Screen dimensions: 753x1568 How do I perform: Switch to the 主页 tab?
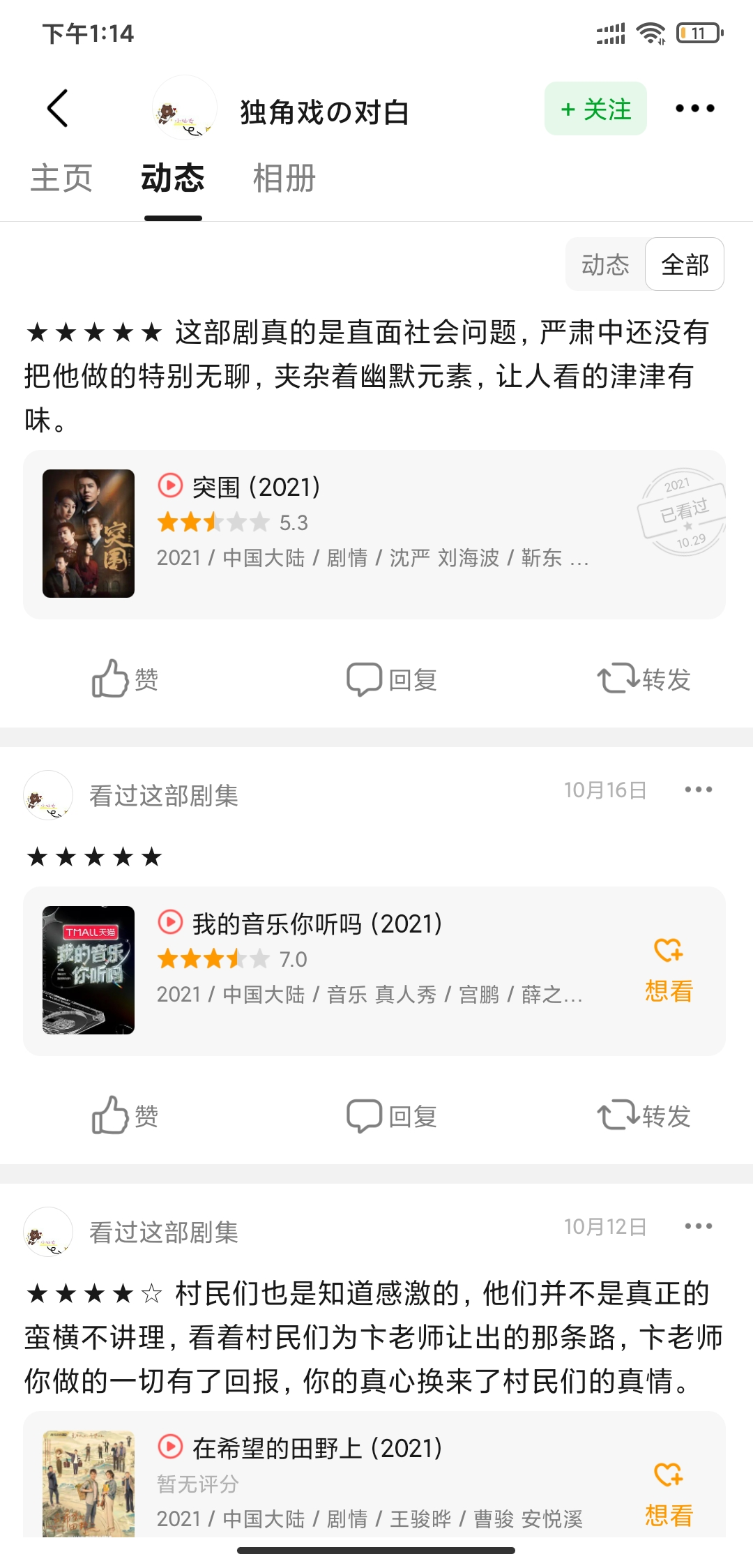point(61,179)
